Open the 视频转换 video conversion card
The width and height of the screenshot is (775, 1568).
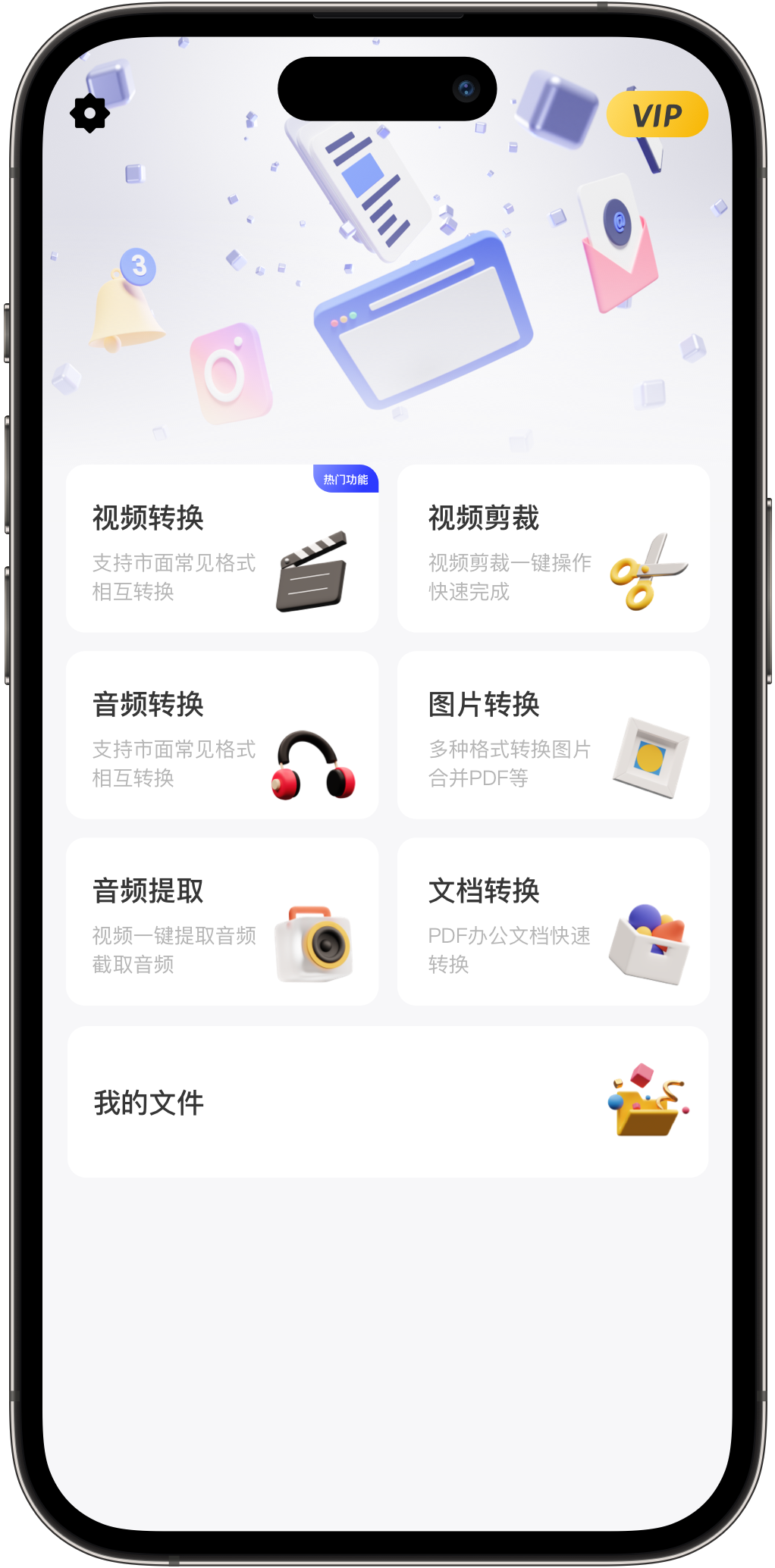coord(222,548)
